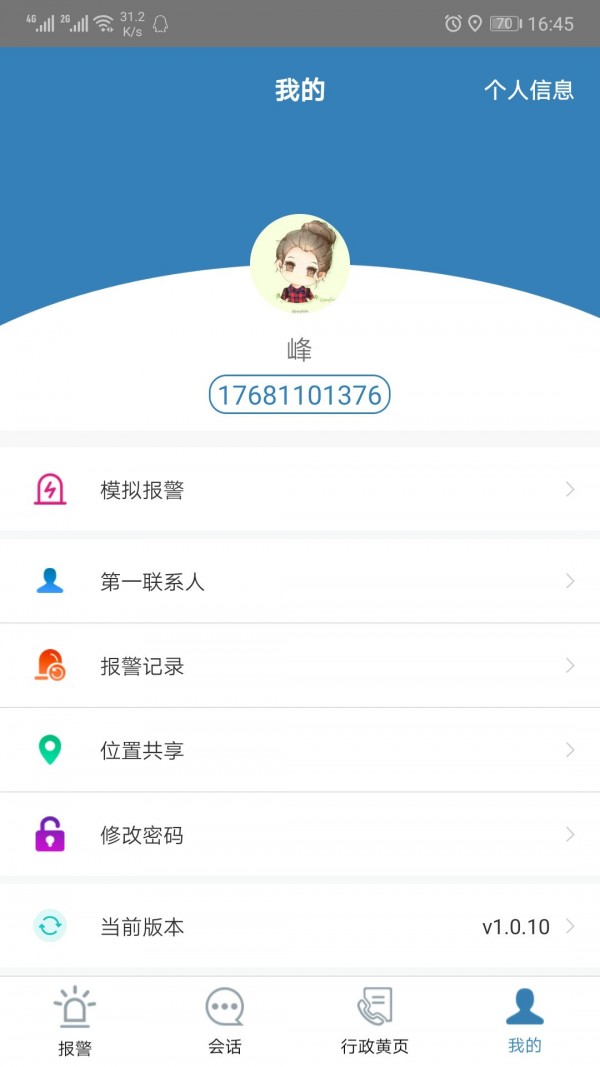Select 修改密码 to change password
This screenshot has height=1067, width=600.
(300, 835)
